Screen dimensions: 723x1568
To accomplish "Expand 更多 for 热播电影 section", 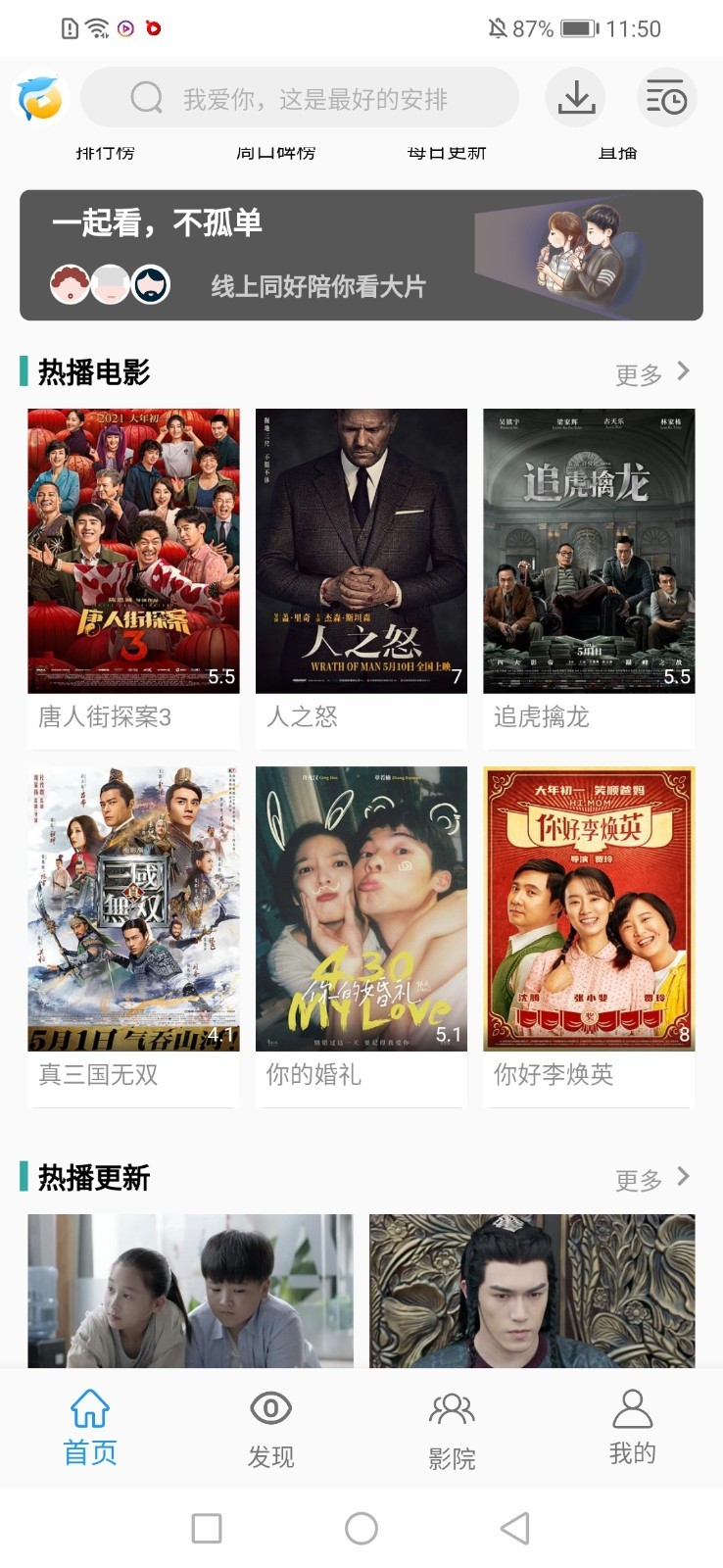I will tap(653, 373).
